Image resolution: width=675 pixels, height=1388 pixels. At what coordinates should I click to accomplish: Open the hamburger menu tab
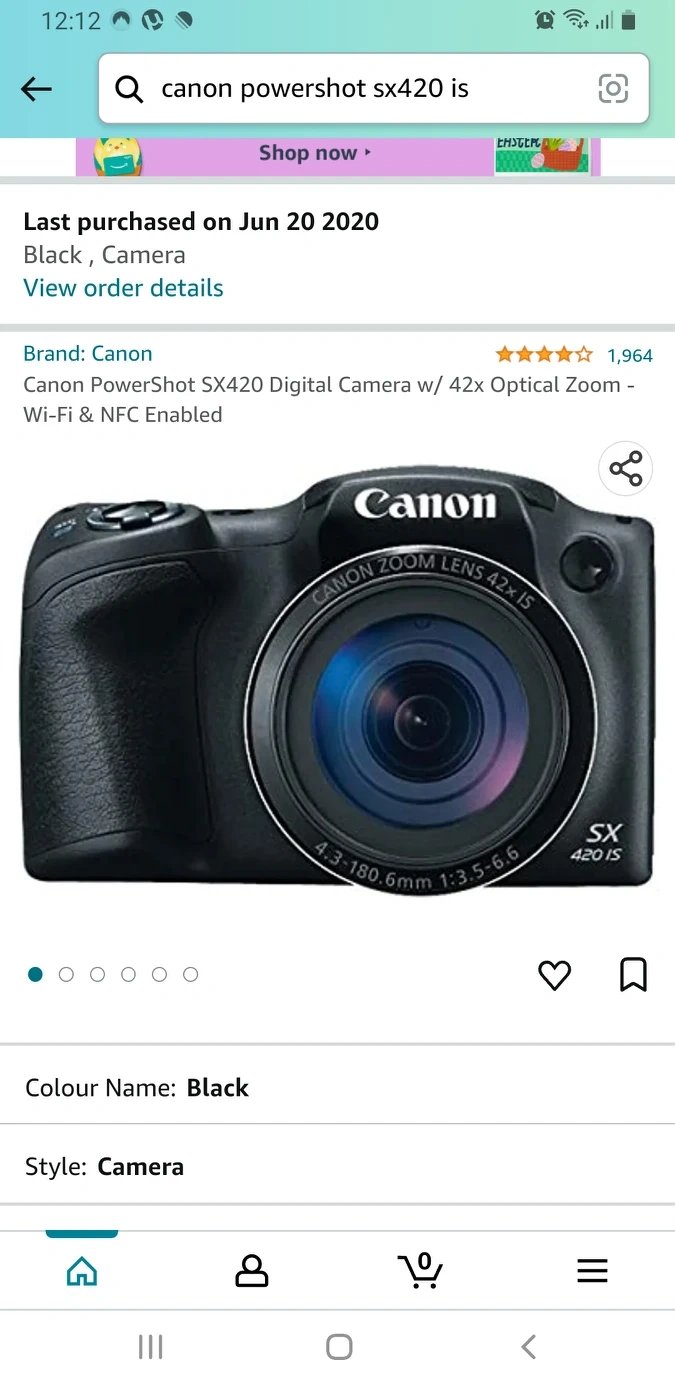pyautogui.click(x=592, y=1270)
